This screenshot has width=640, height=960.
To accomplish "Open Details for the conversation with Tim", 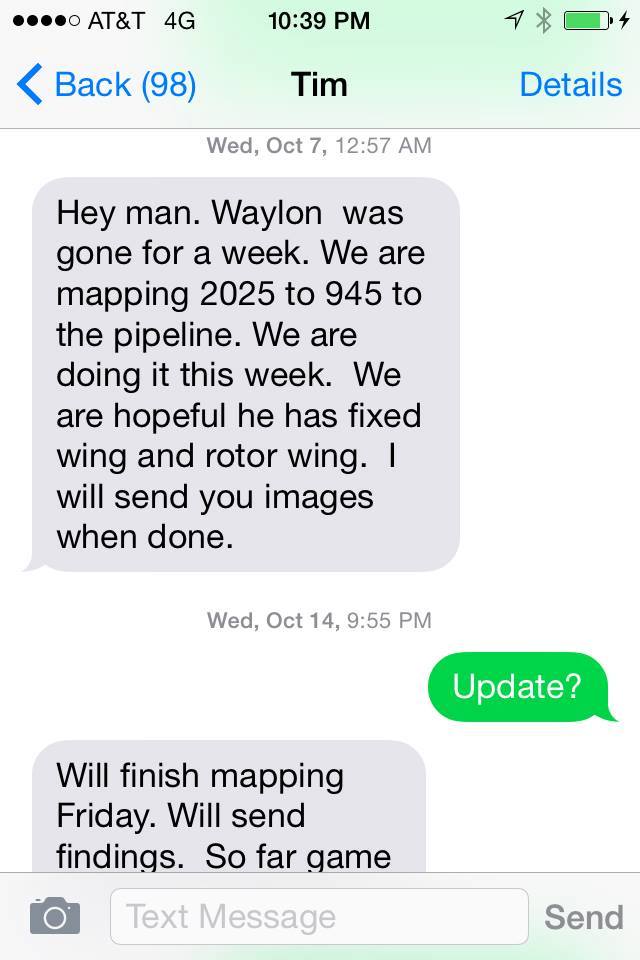I will (570, 85).
